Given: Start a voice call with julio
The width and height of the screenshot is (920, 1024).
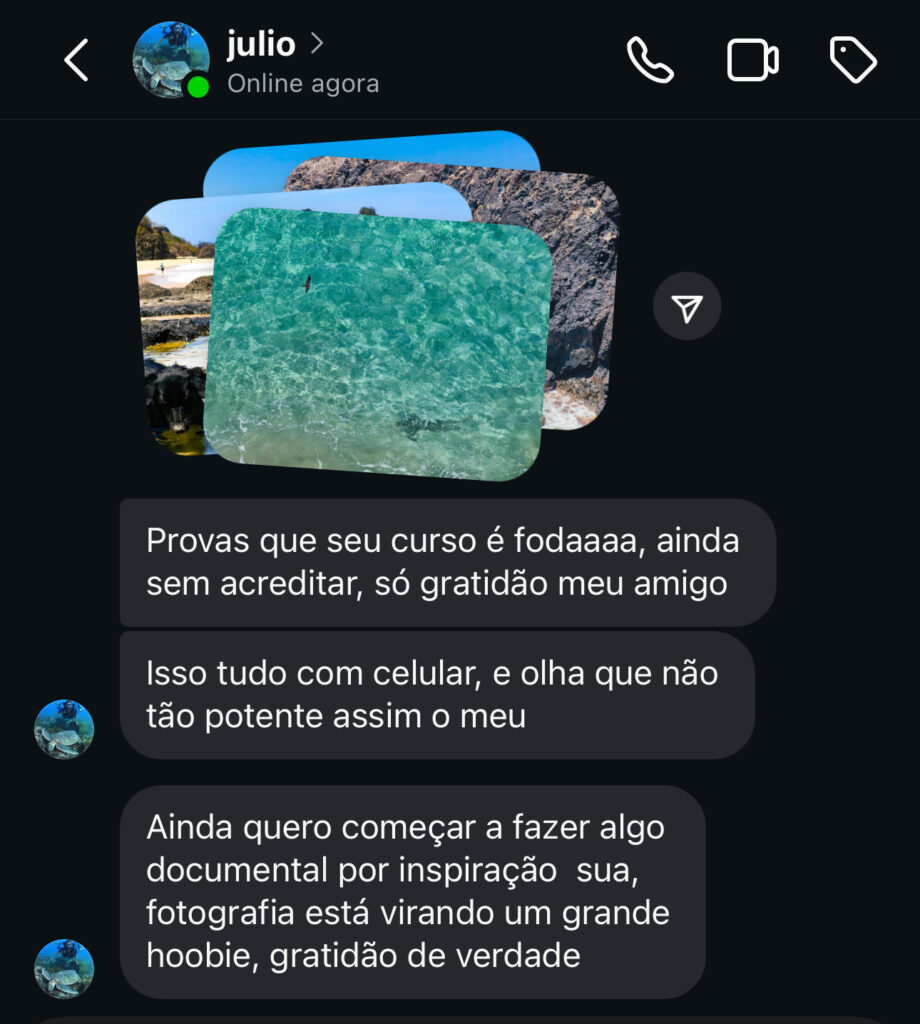Looking at the screenshot, I should tap(650, 61).
